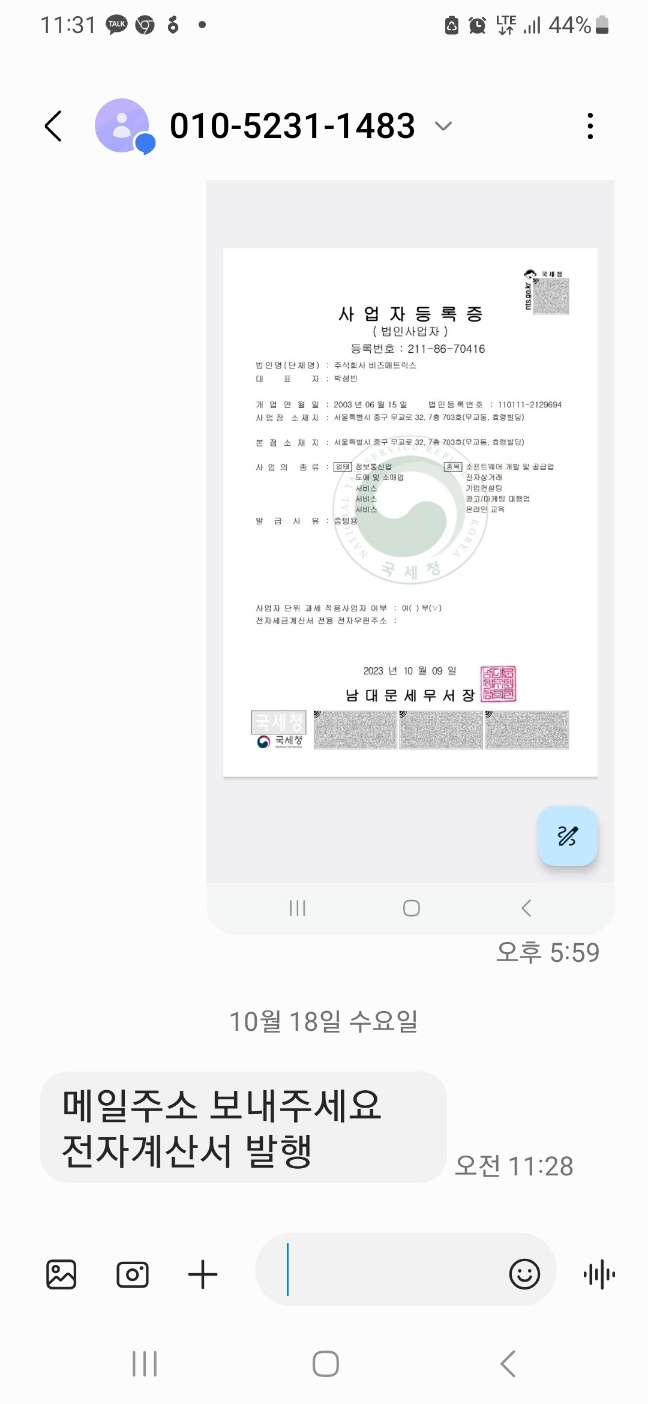Open the plus attachment options
This screenshot has height=1404, width=648.
pos(202,1274)
